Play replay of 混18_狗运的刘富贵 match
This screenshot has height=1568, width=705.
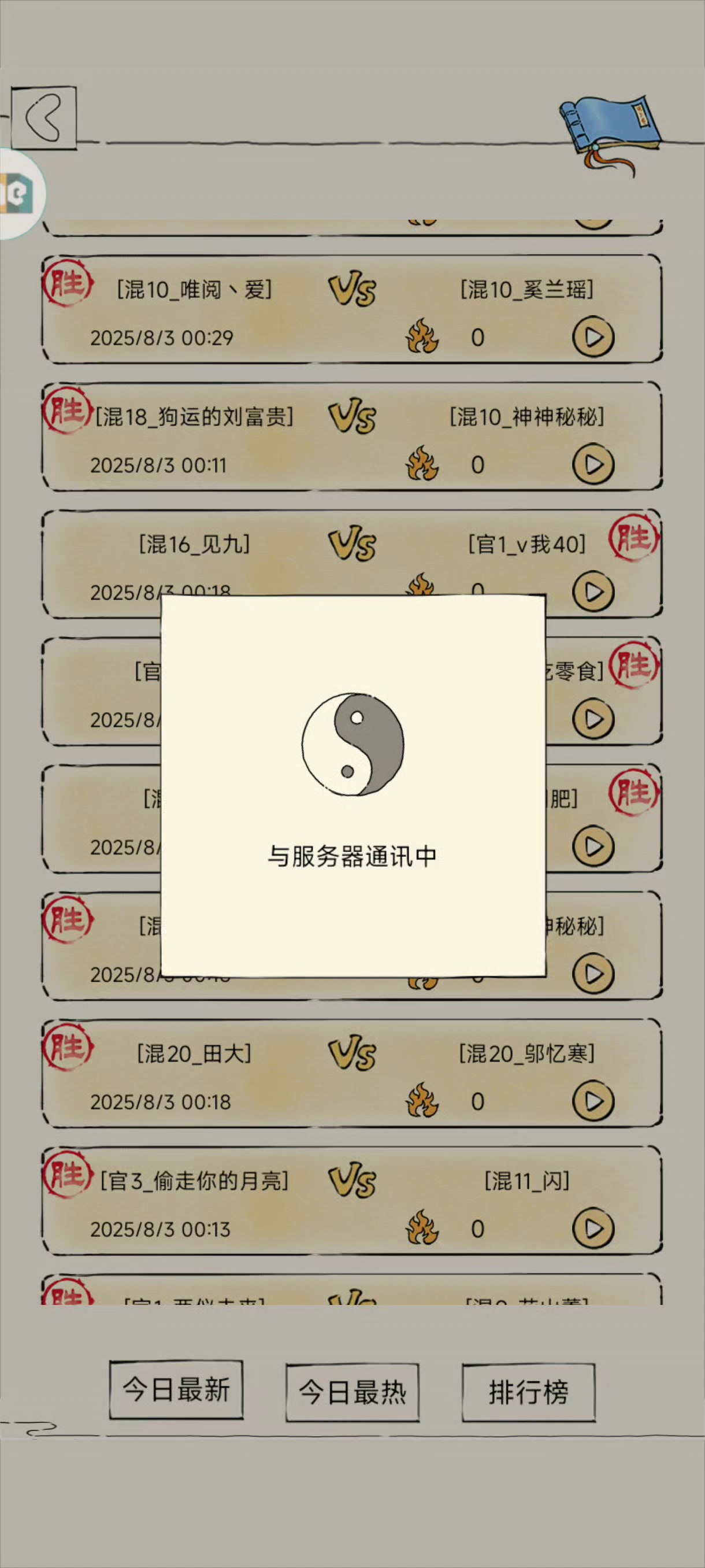593,464
